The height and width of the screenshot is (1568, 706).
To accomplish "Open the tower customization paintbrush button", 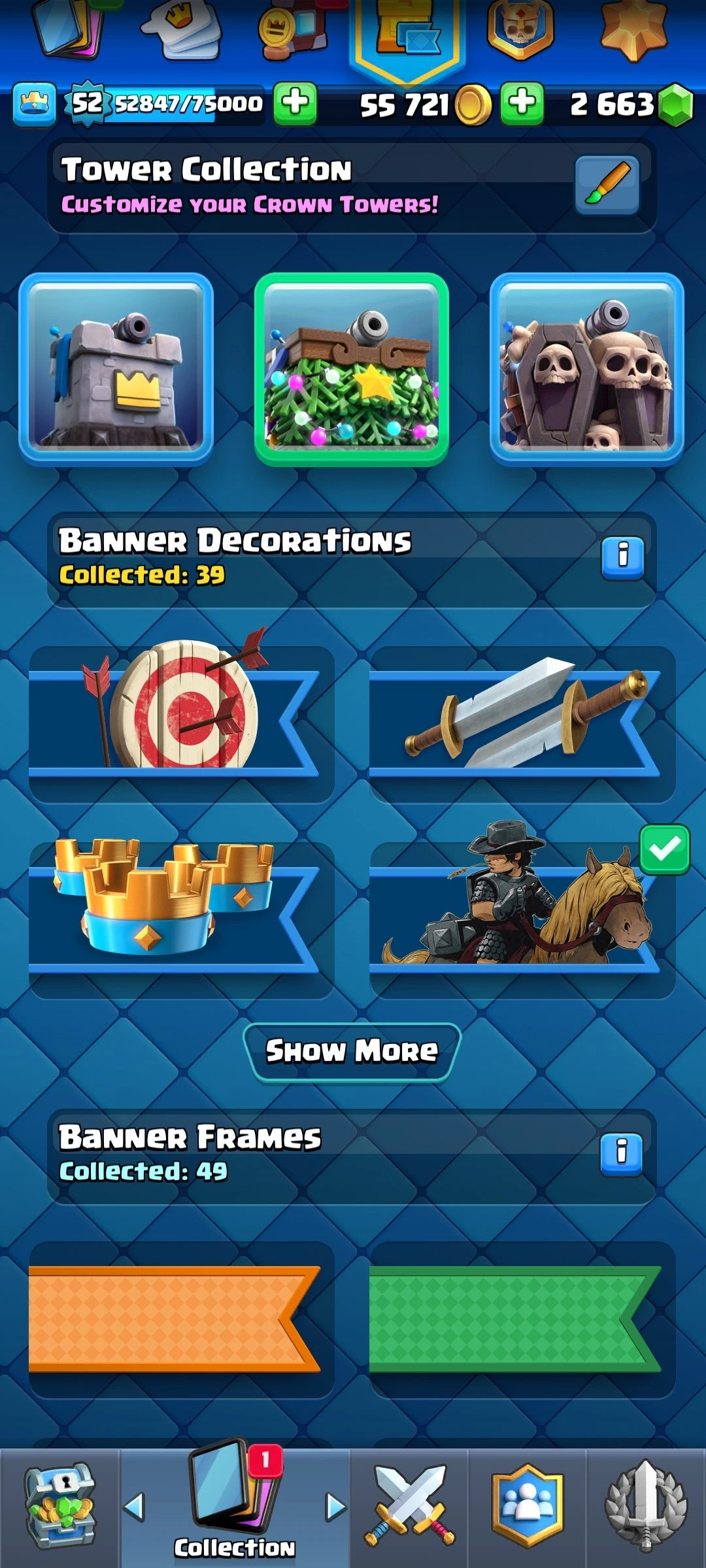I will pos(607,185).
